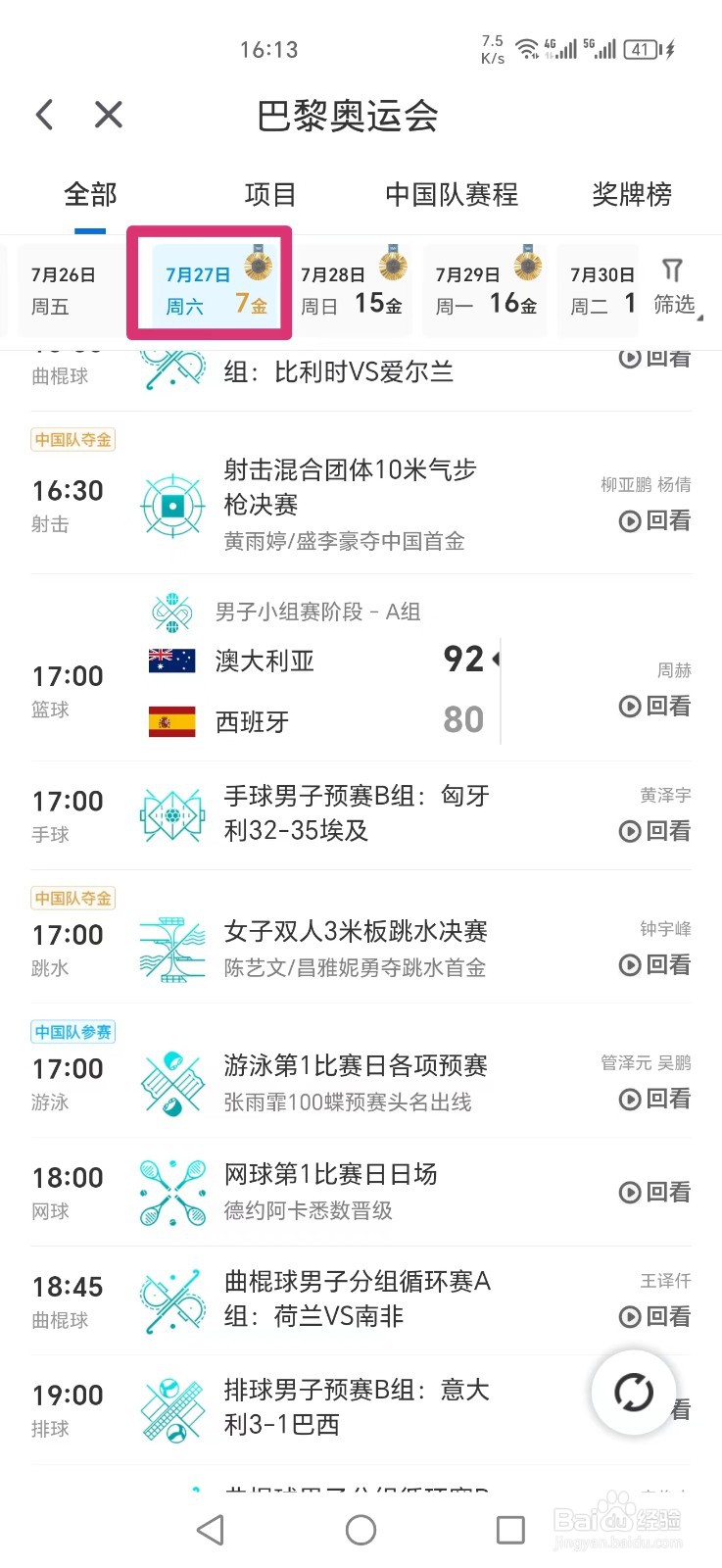Open the 中国队赛程 tab
Viewport: 722px width, 1568px height.
click(x=451, y=195)
